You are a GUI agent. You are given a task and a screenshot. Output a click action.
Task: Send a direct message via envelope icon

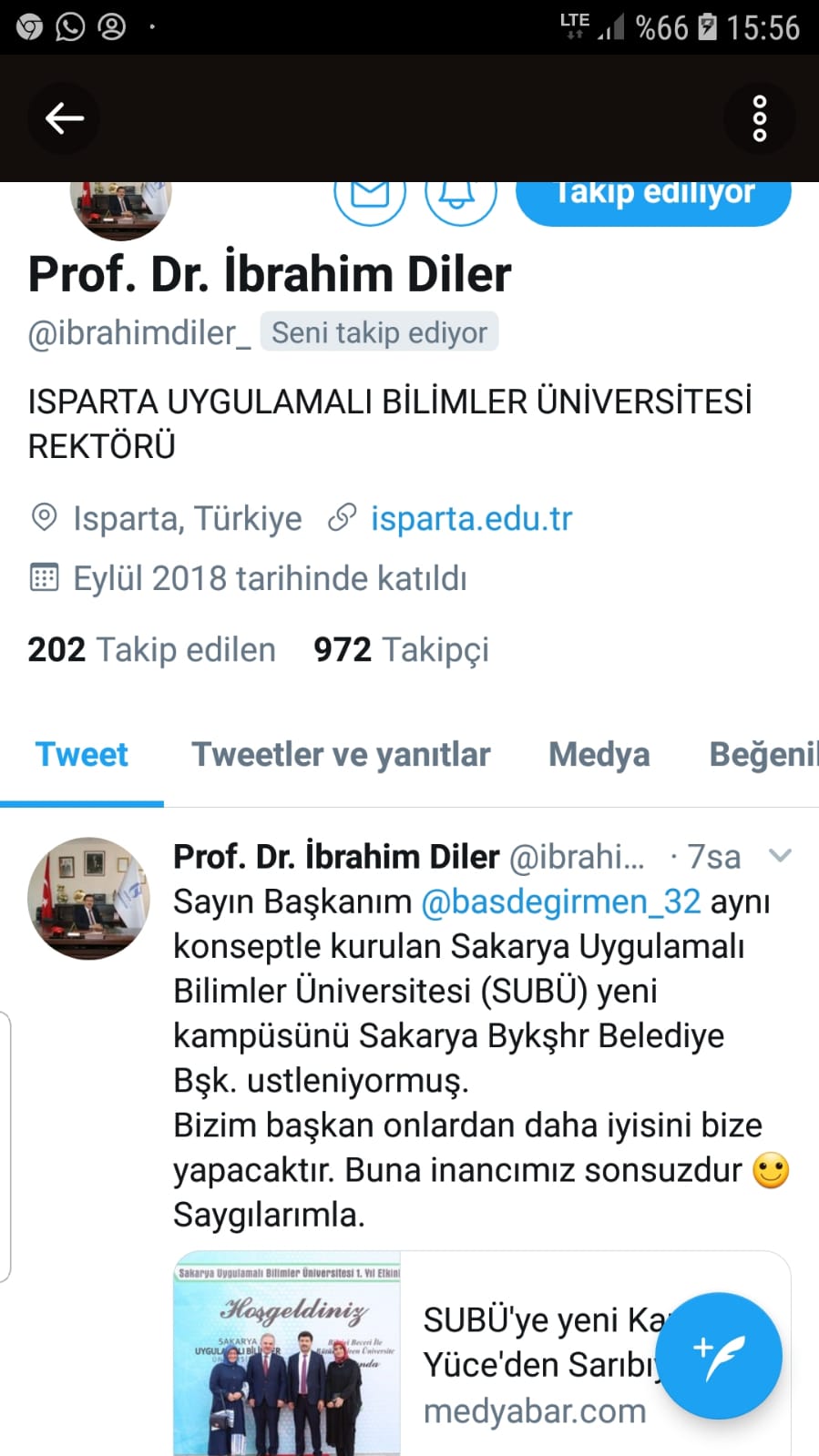(370, 196)
